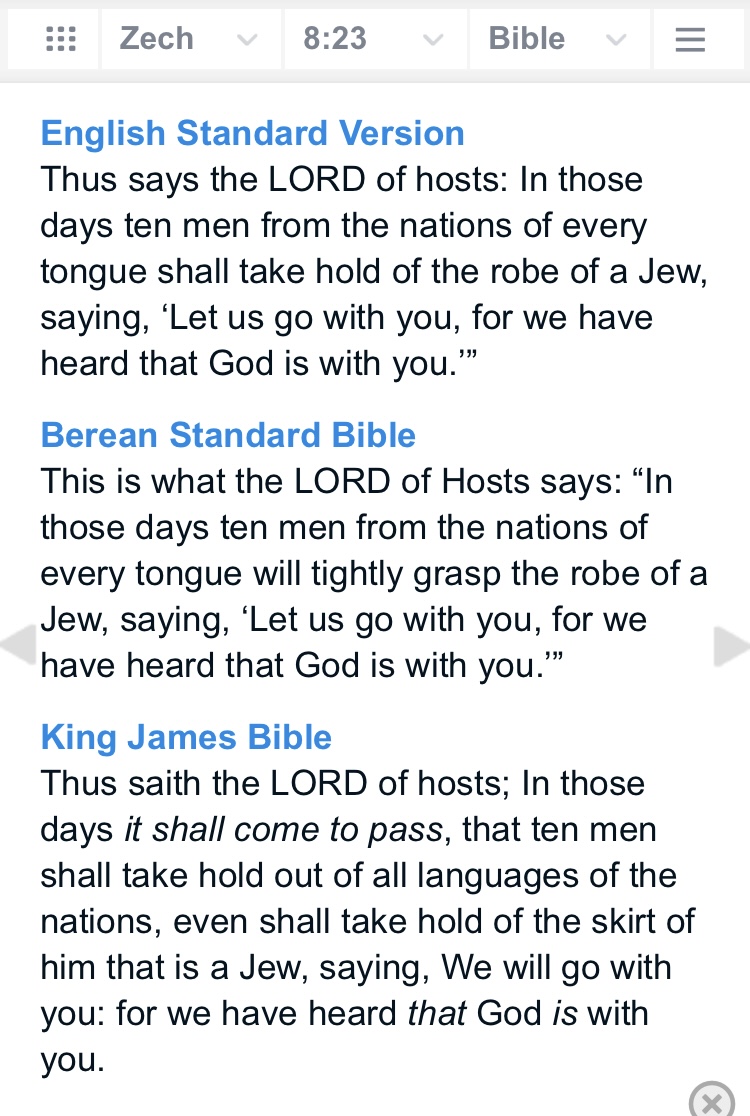The image size is (750, 1116).
Task: Open the English Standard Version link
Action: (x=252, y=134)
